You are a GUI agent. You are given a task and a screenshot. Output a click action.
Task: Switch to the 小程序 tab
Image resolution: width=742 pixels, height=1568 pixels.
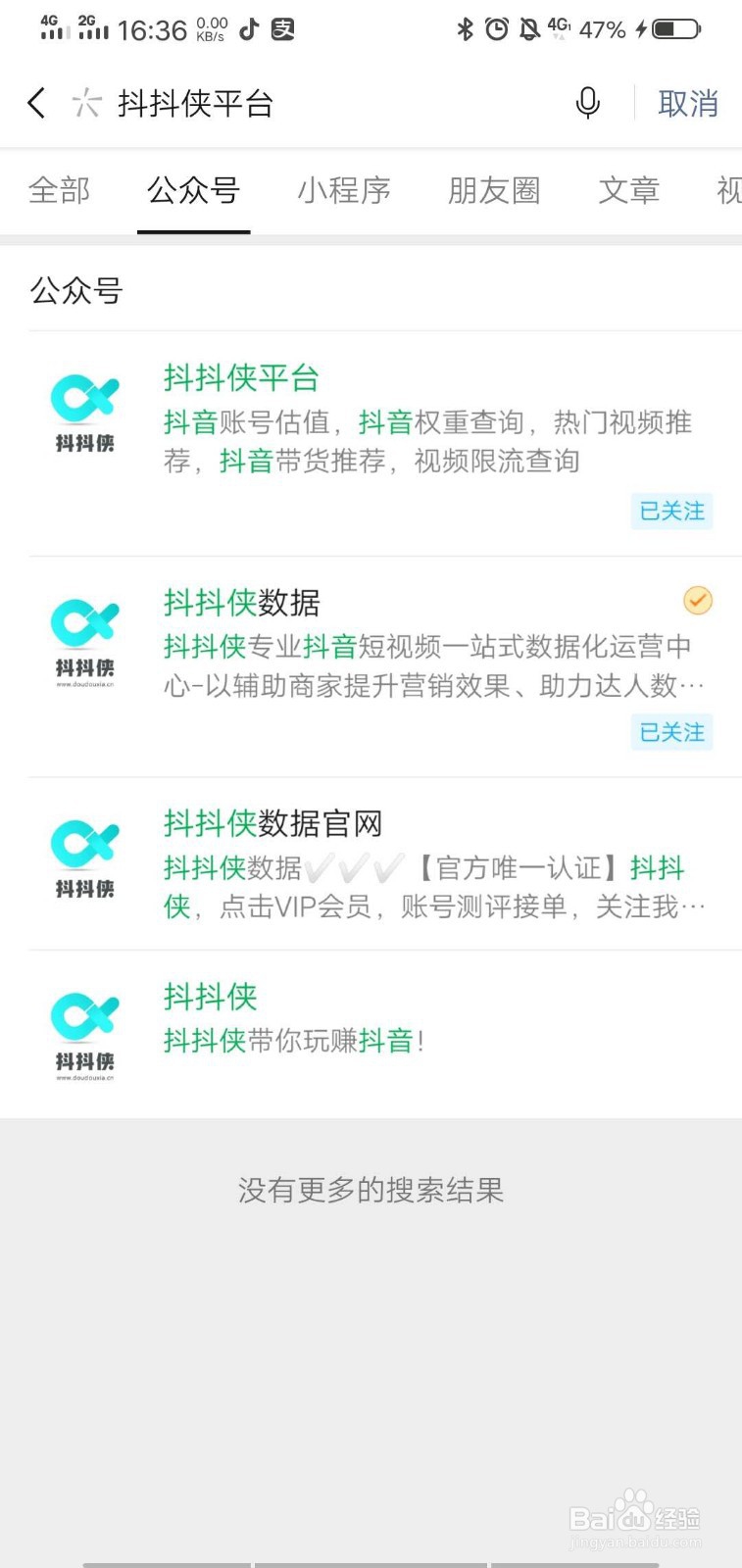(344, 190)
